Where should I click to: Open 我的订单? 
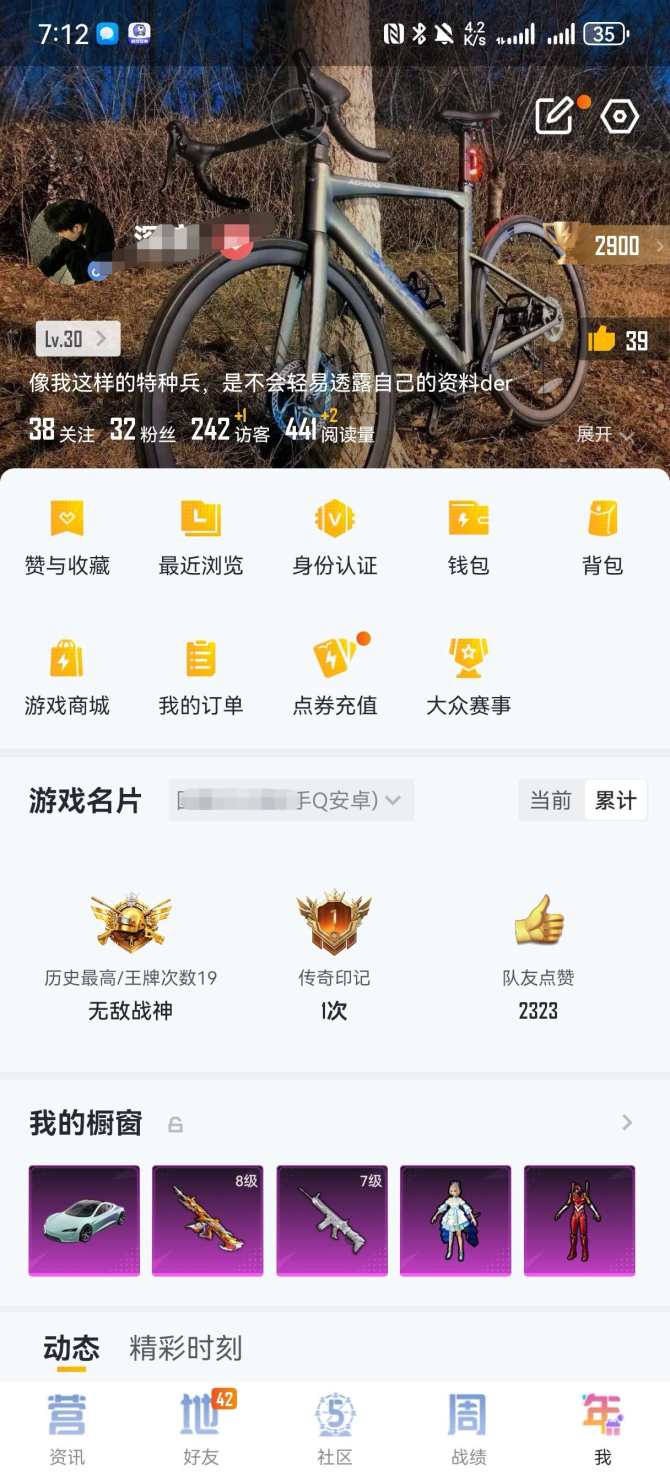click(x=200, y=678)
